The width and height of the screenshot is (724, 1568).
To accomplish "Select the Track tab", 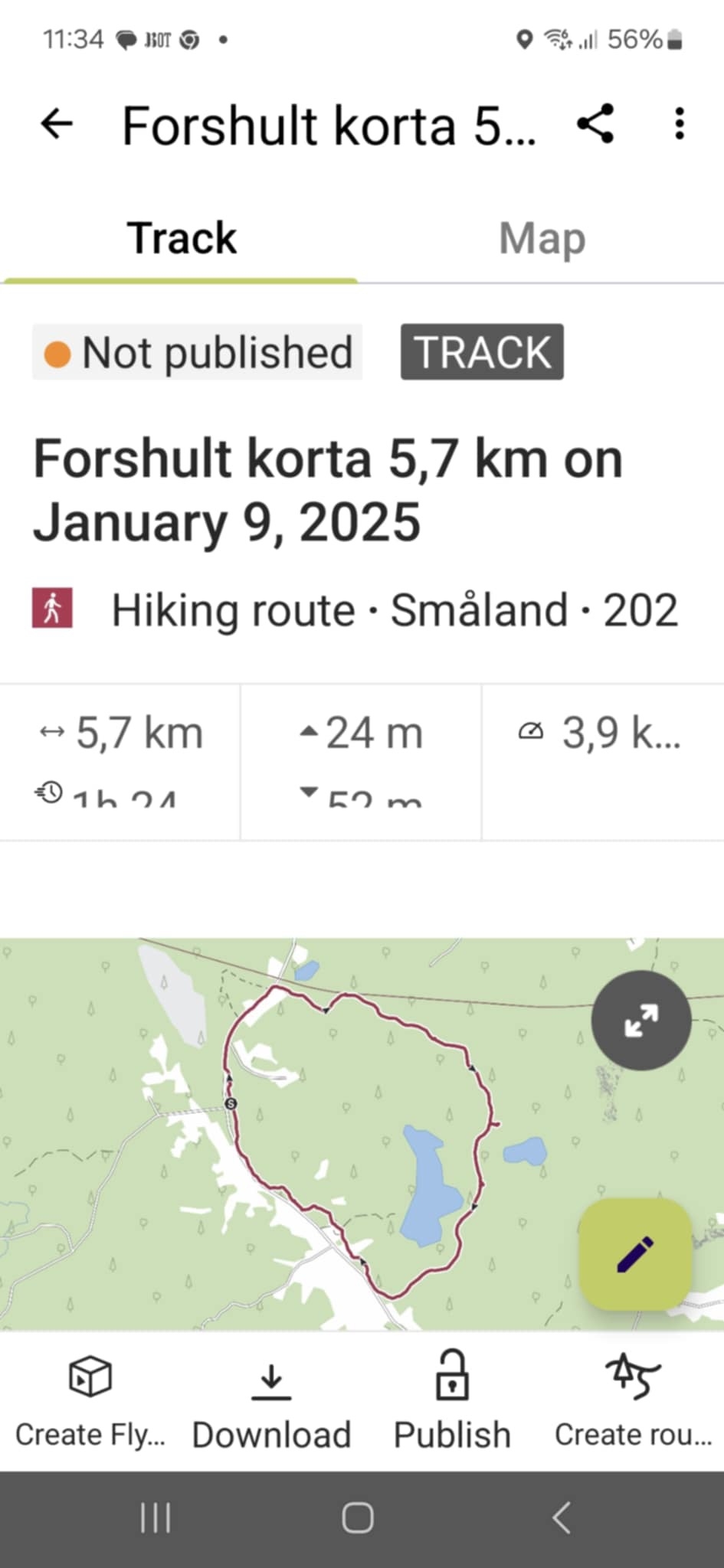I will click(x=182, y=238).
